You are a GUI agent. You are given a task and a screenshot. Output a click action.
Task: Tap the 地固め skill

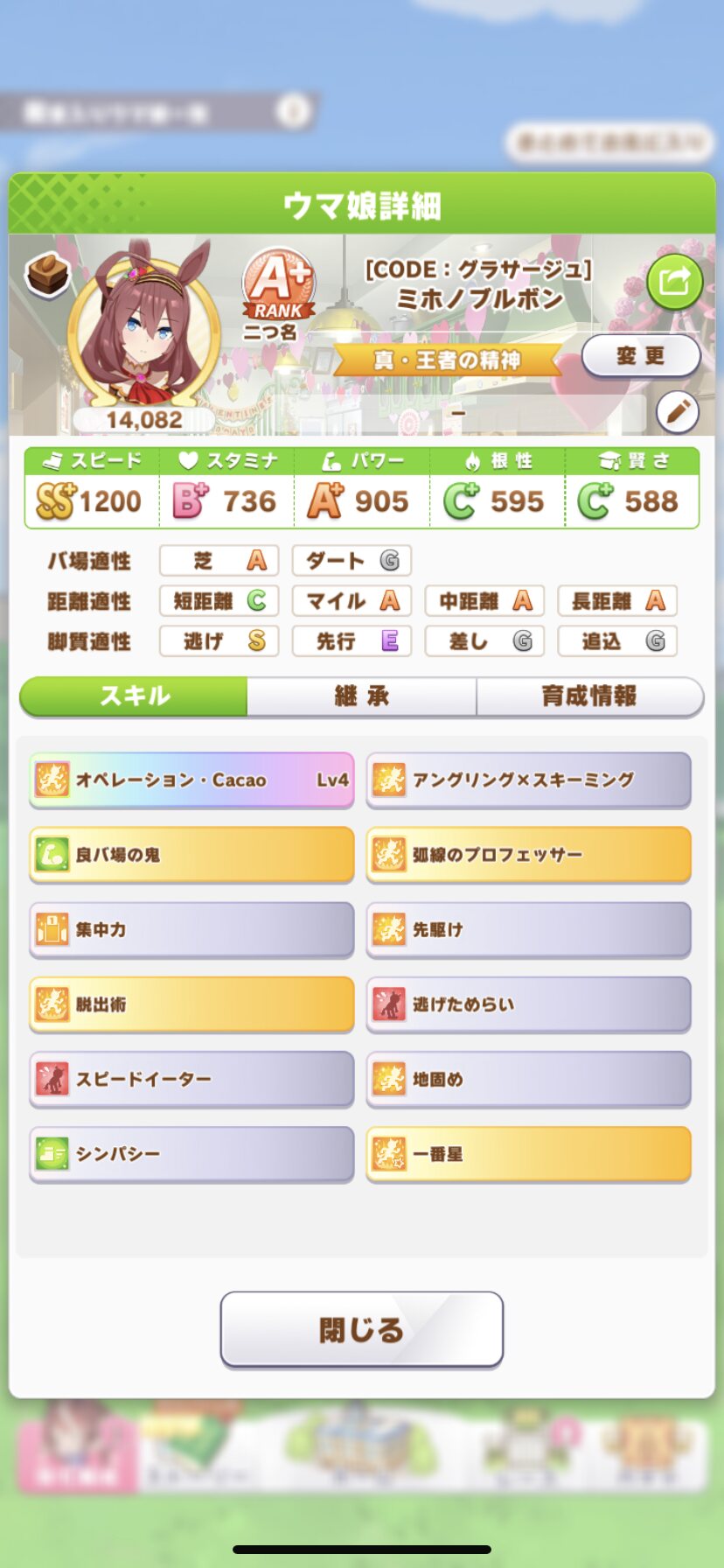(528, 1079)
